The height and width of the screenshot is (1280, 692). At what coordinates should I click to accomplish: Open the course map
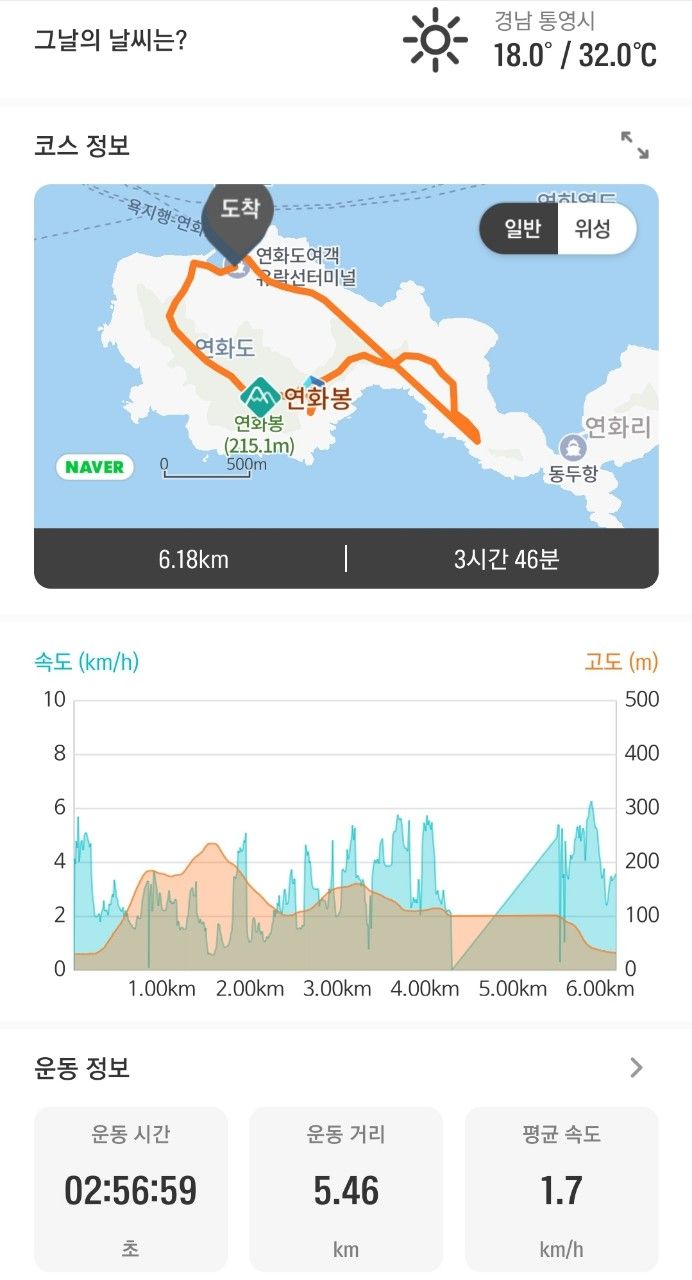pyautogui.click(x=346, y=356)
